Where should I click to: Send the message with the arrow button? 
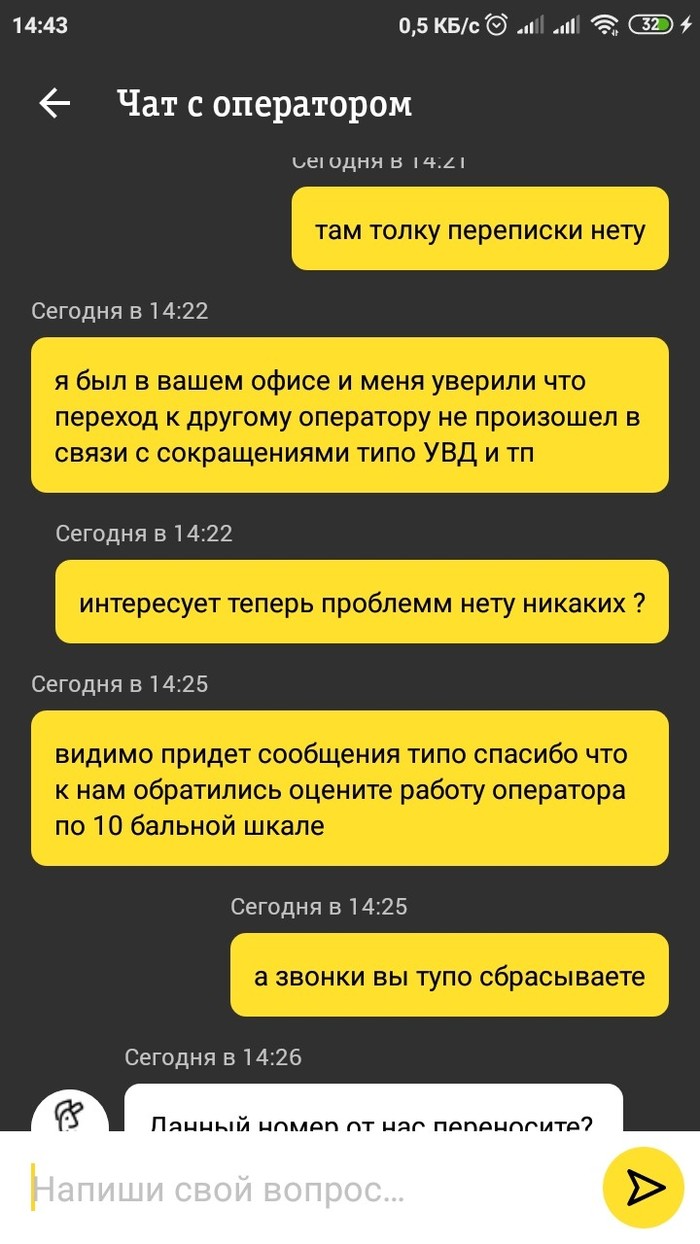click(x=643, y=1188)
